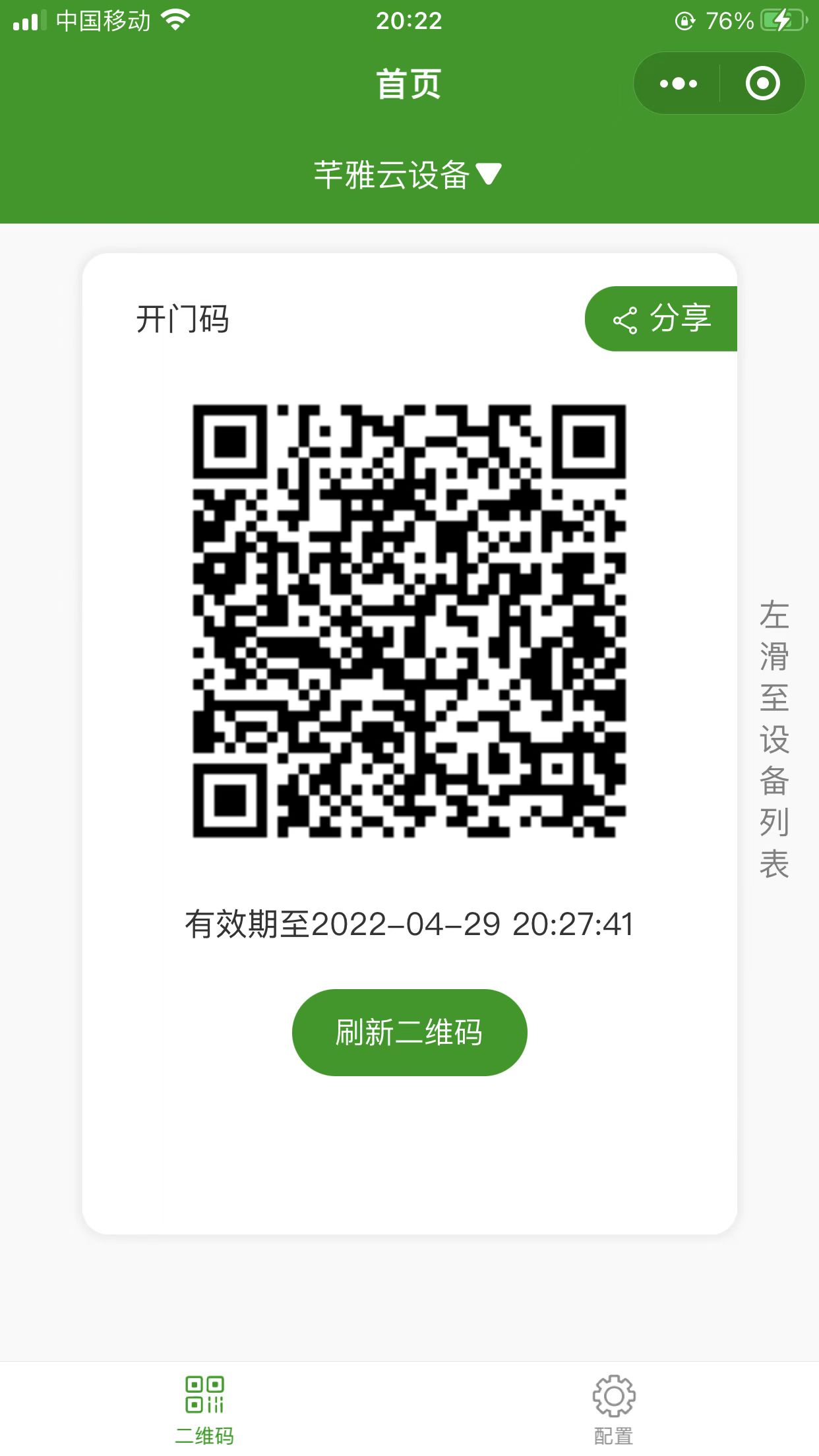Refresh the QR code with 刷新二维码

pos(409,1032)
